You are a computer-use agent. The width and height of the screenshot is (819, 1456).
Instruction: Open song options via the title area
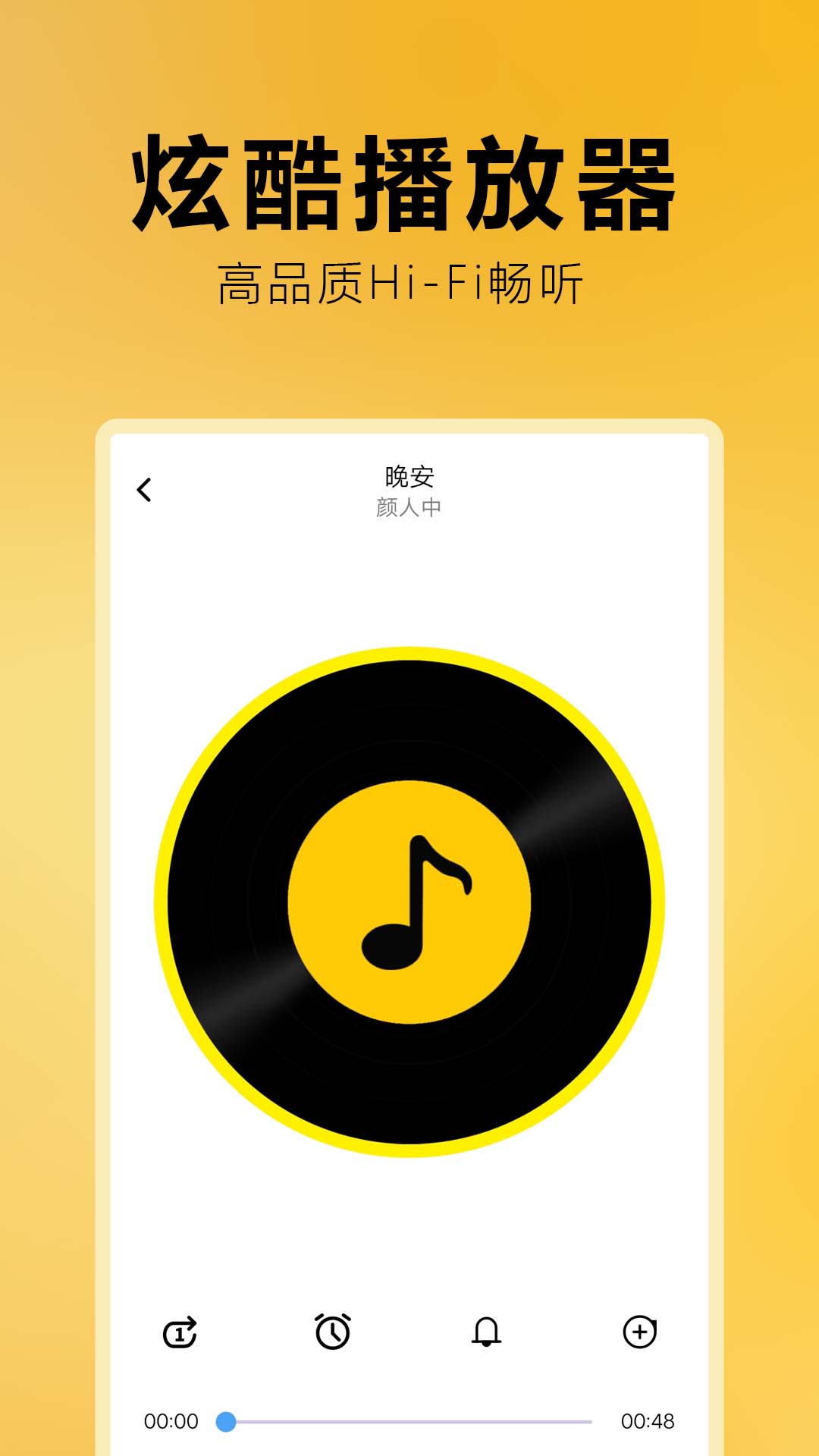[409, 478]
